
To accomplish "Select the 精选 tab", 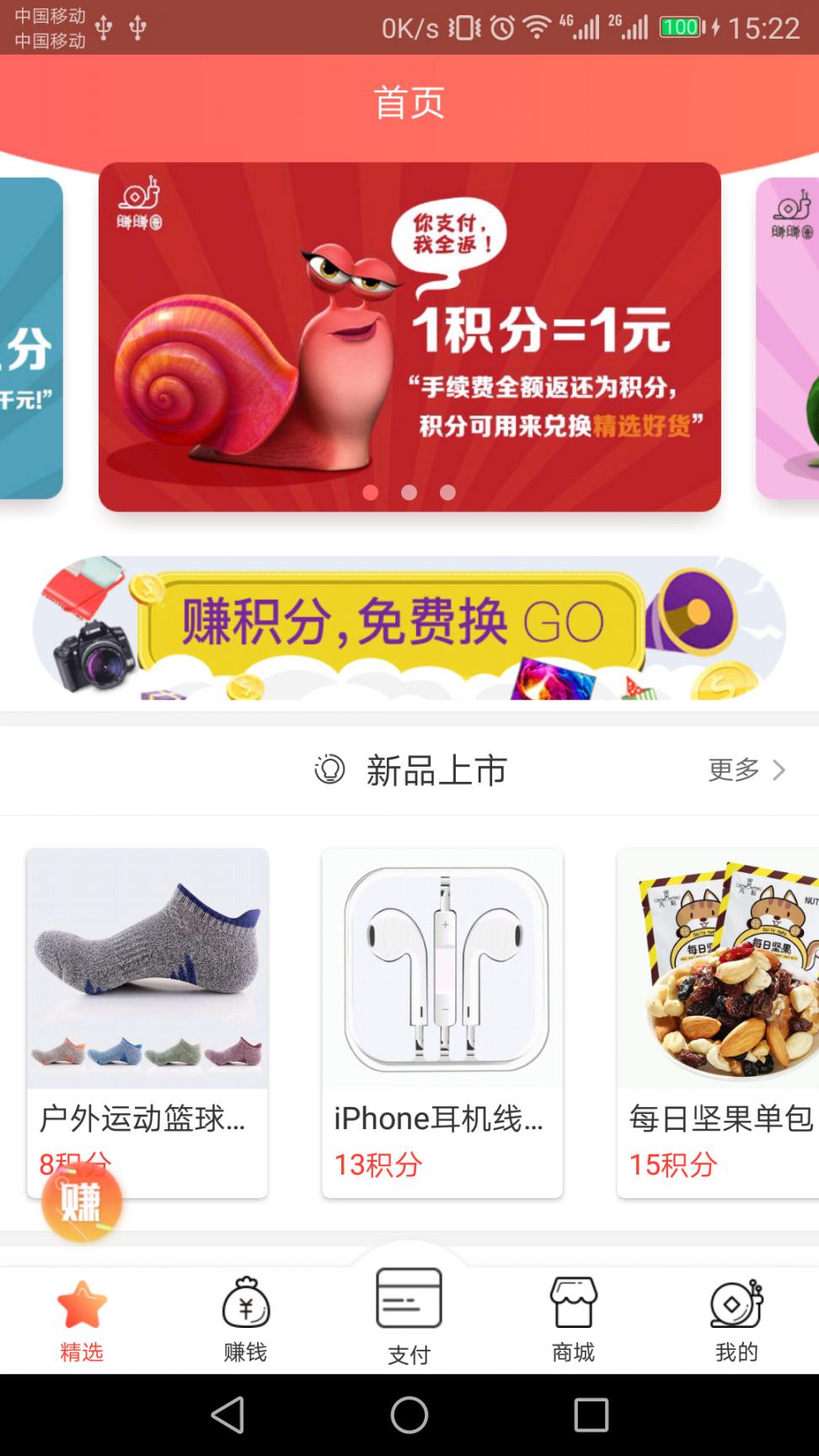I will [82, 1319].
